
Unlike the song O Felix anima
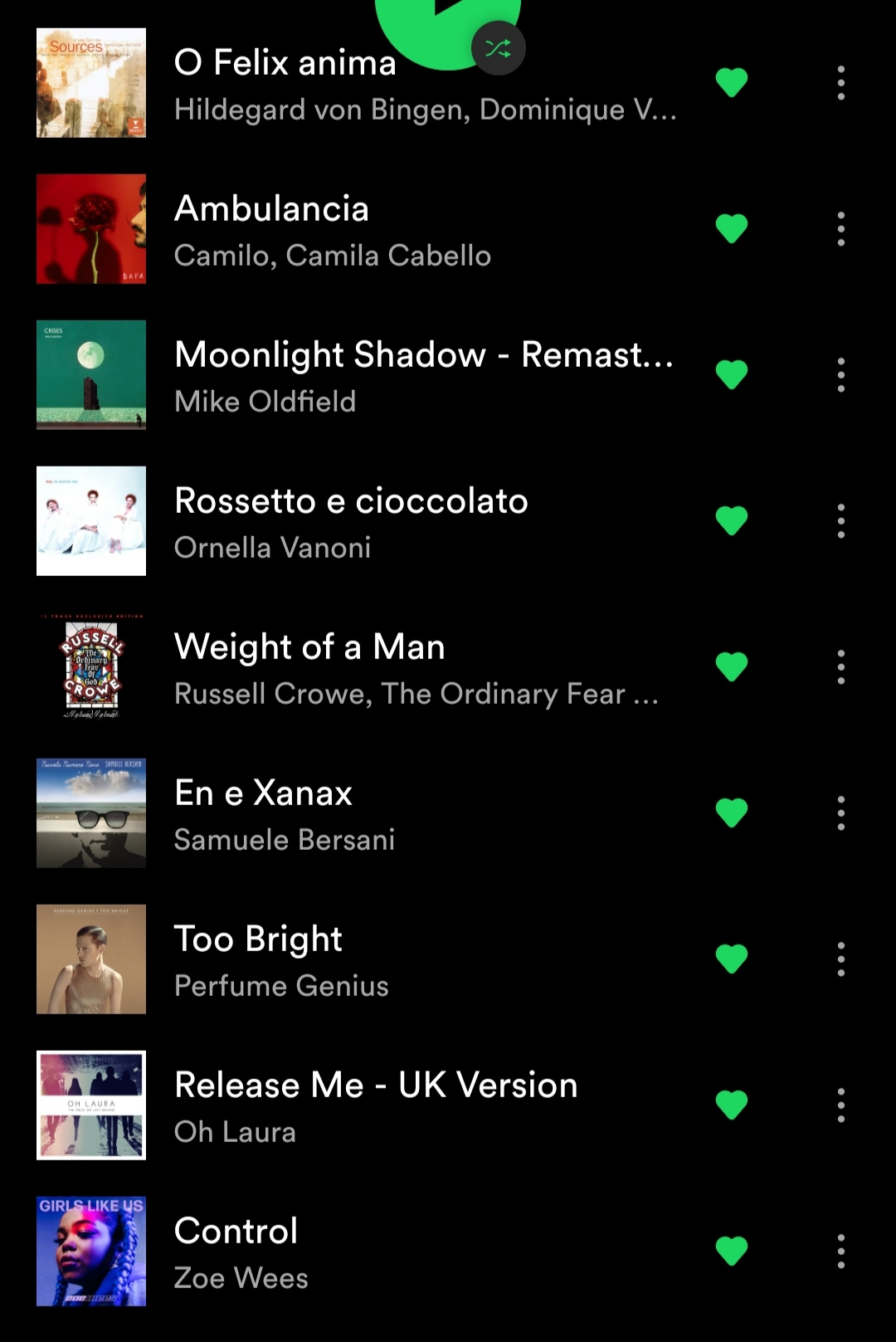point(732,82)
